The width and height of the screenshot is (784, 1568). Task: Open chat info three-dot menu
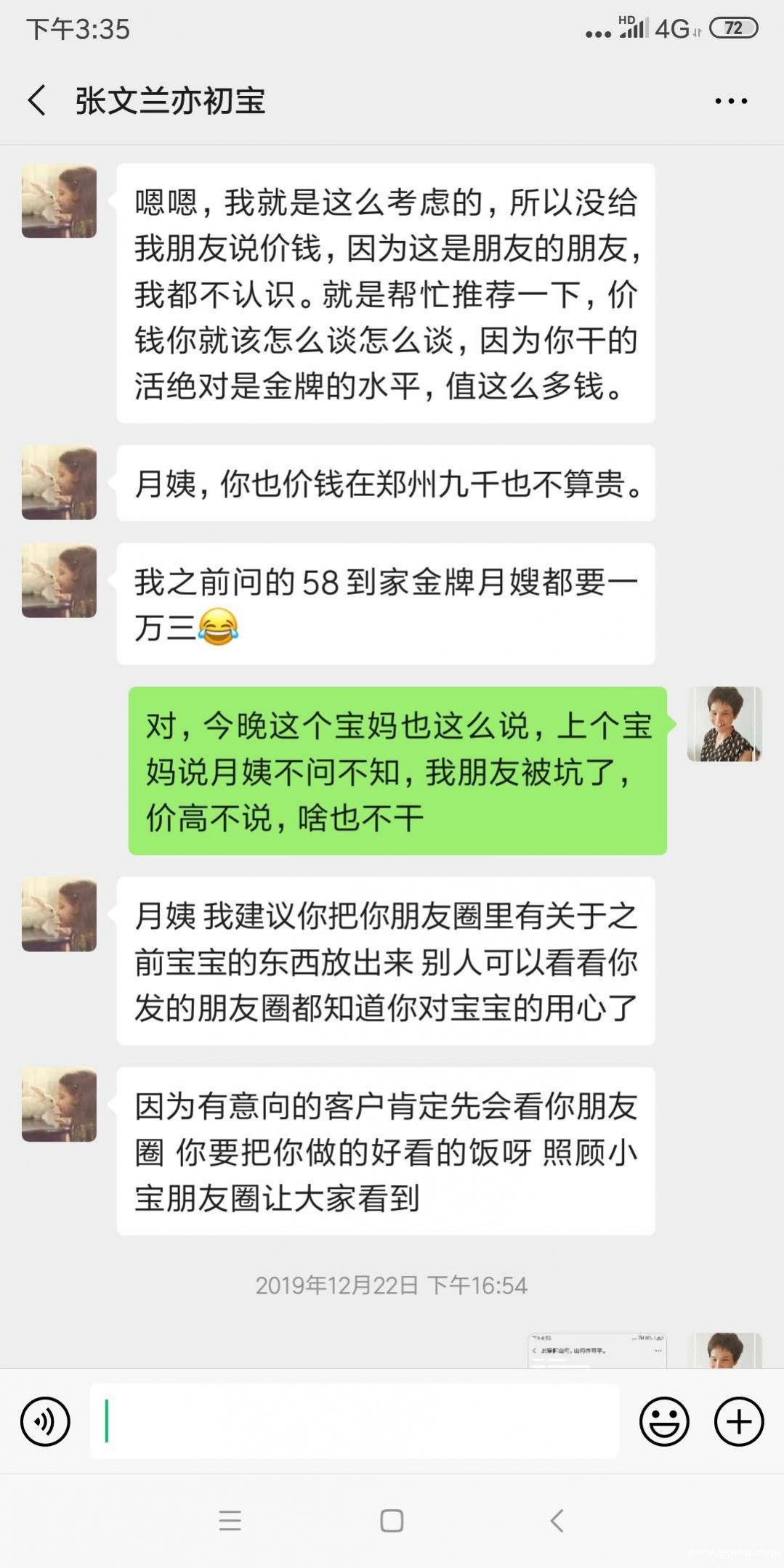pos(730,101)
